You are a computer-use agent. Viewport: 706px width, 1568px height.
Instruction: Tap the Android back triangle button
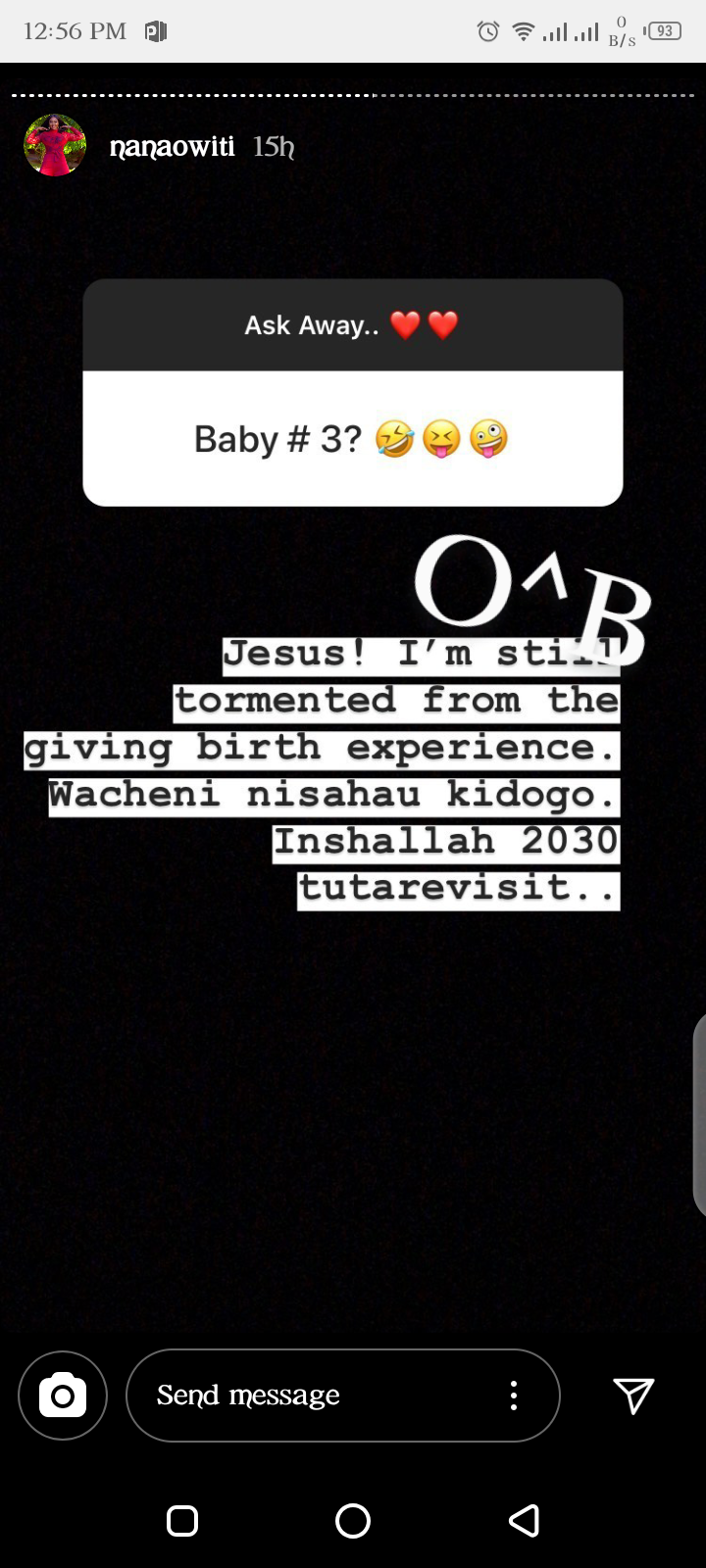(524, 1521)
